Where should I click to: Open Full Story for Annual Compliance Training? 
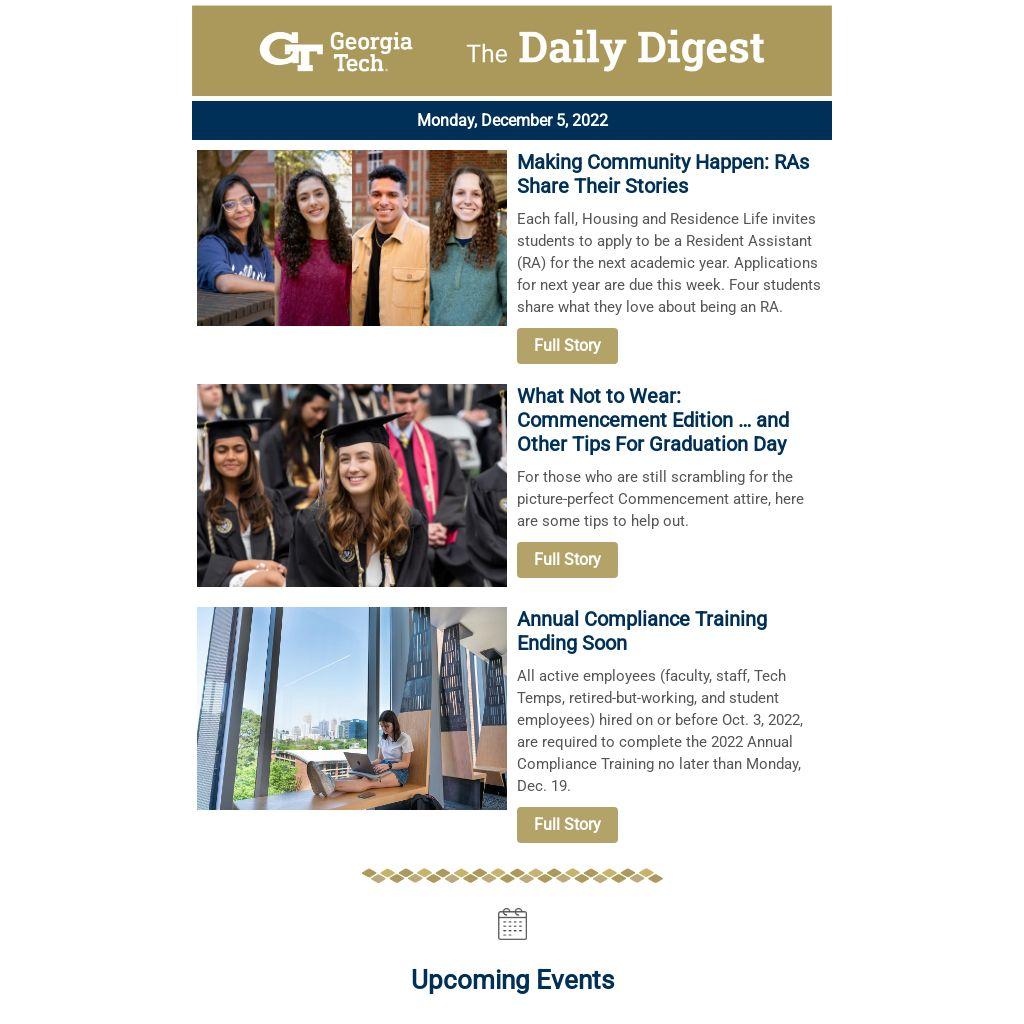[x=567, y=825]
